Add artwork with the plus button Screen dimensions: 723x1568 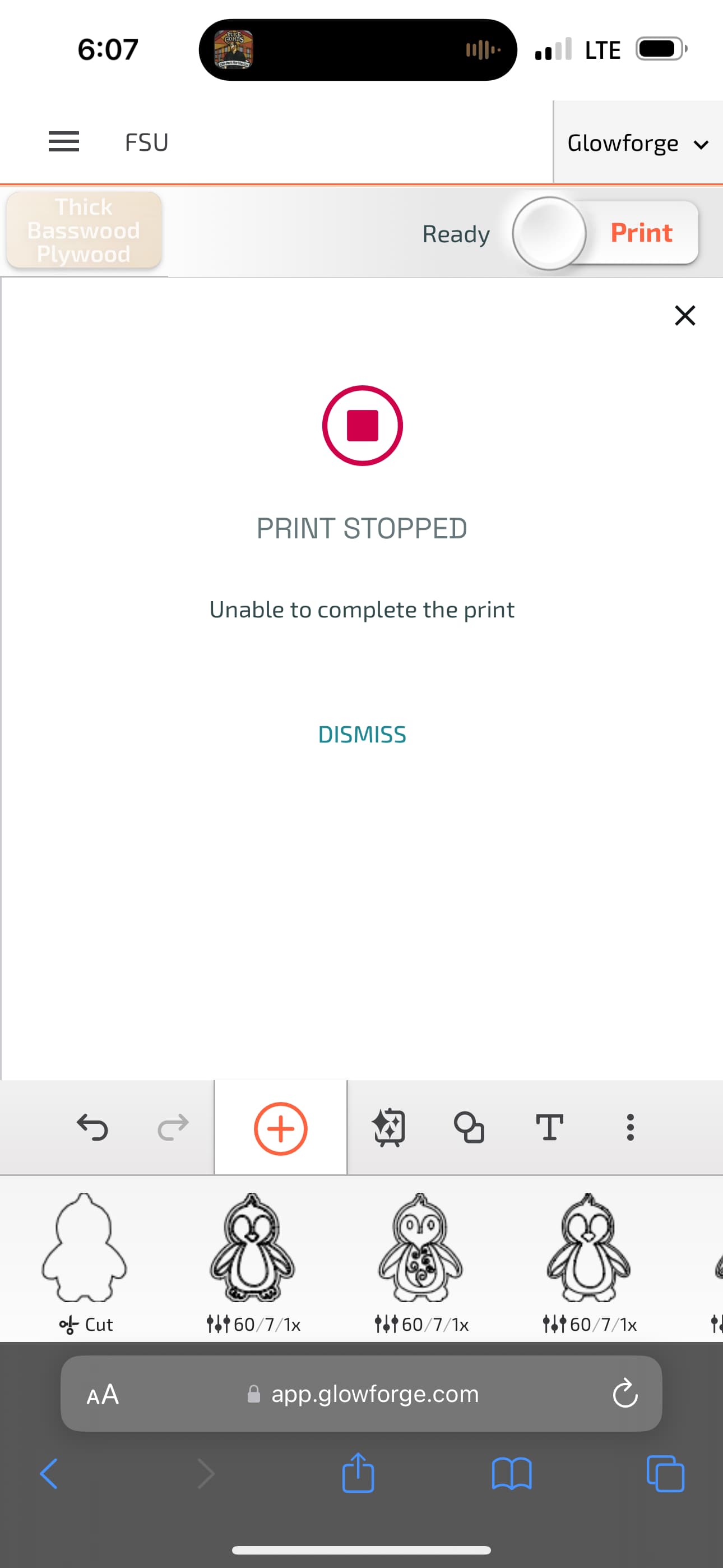[281, 1128]
